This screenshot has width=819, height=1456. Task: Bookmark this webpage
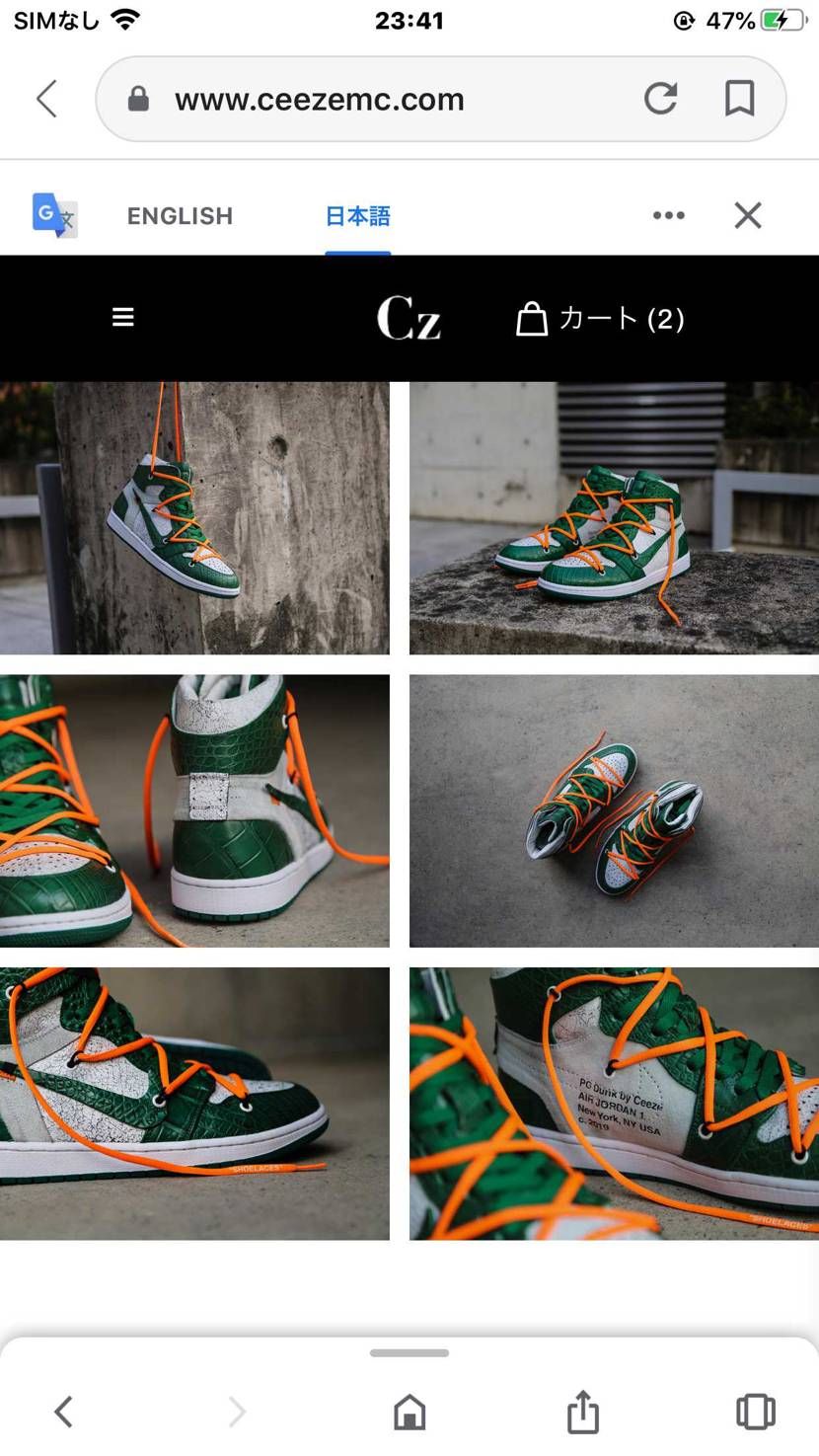[x=739, y=99]
